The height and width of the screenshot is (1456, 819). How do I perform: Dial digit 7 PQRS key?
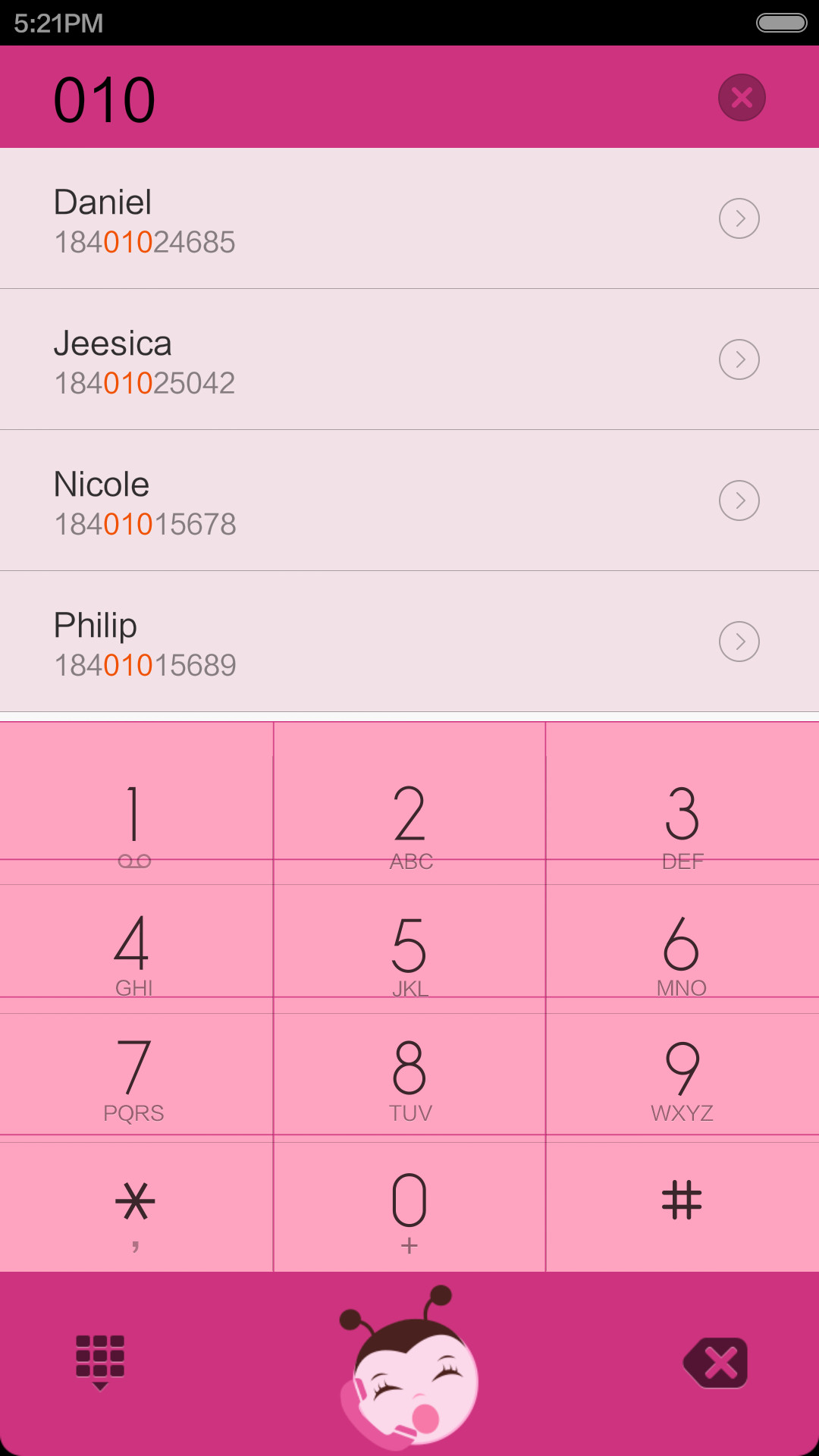click(136, 1078)
